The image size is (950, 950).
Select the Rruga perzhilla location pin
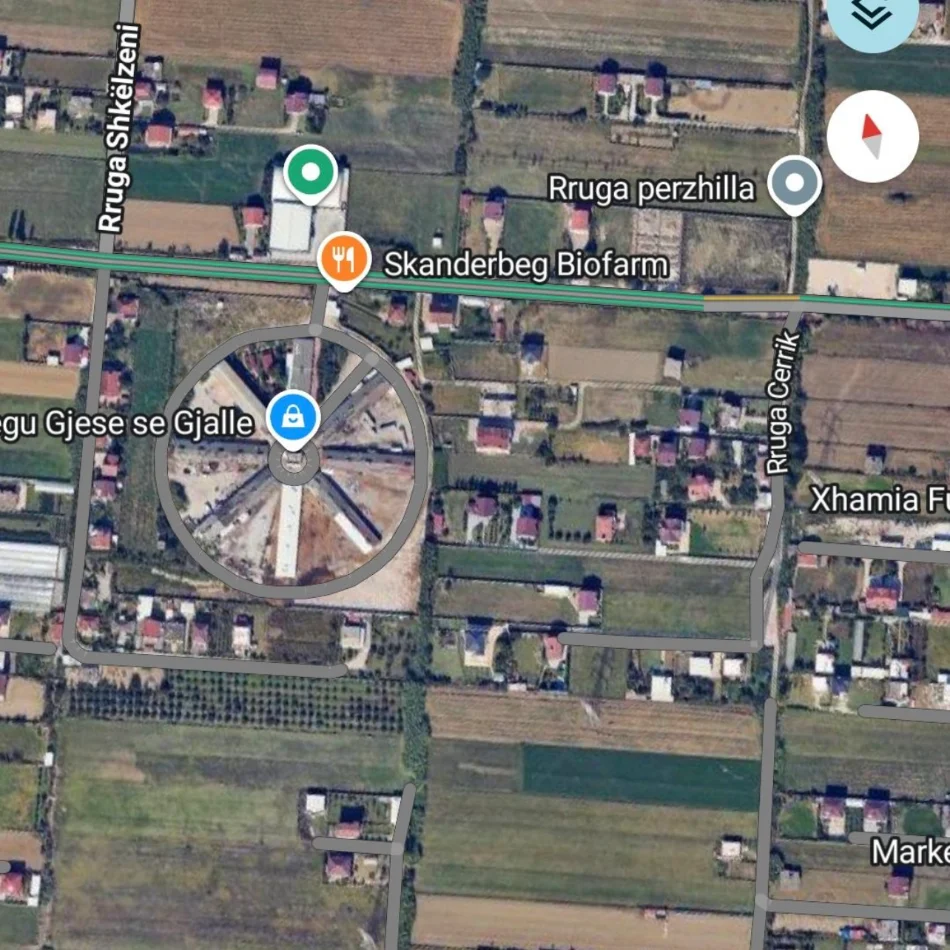pos(795,184)
